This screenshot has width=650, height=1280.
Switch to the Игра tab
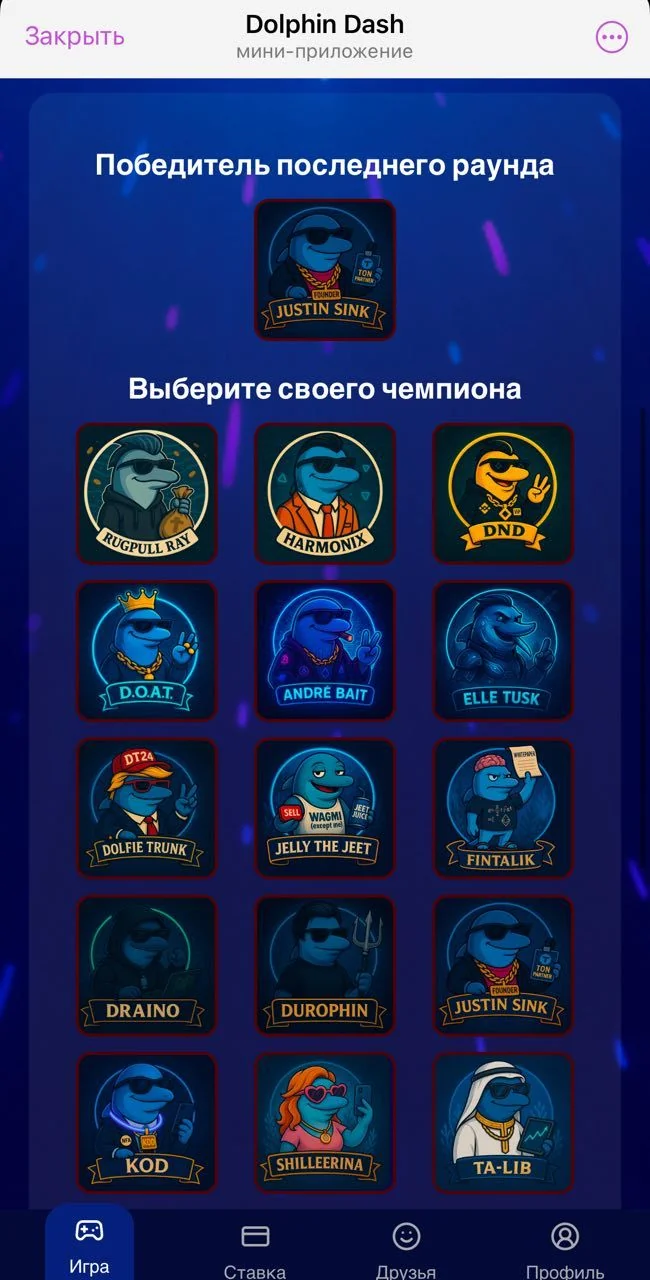tap(89, 1243)
